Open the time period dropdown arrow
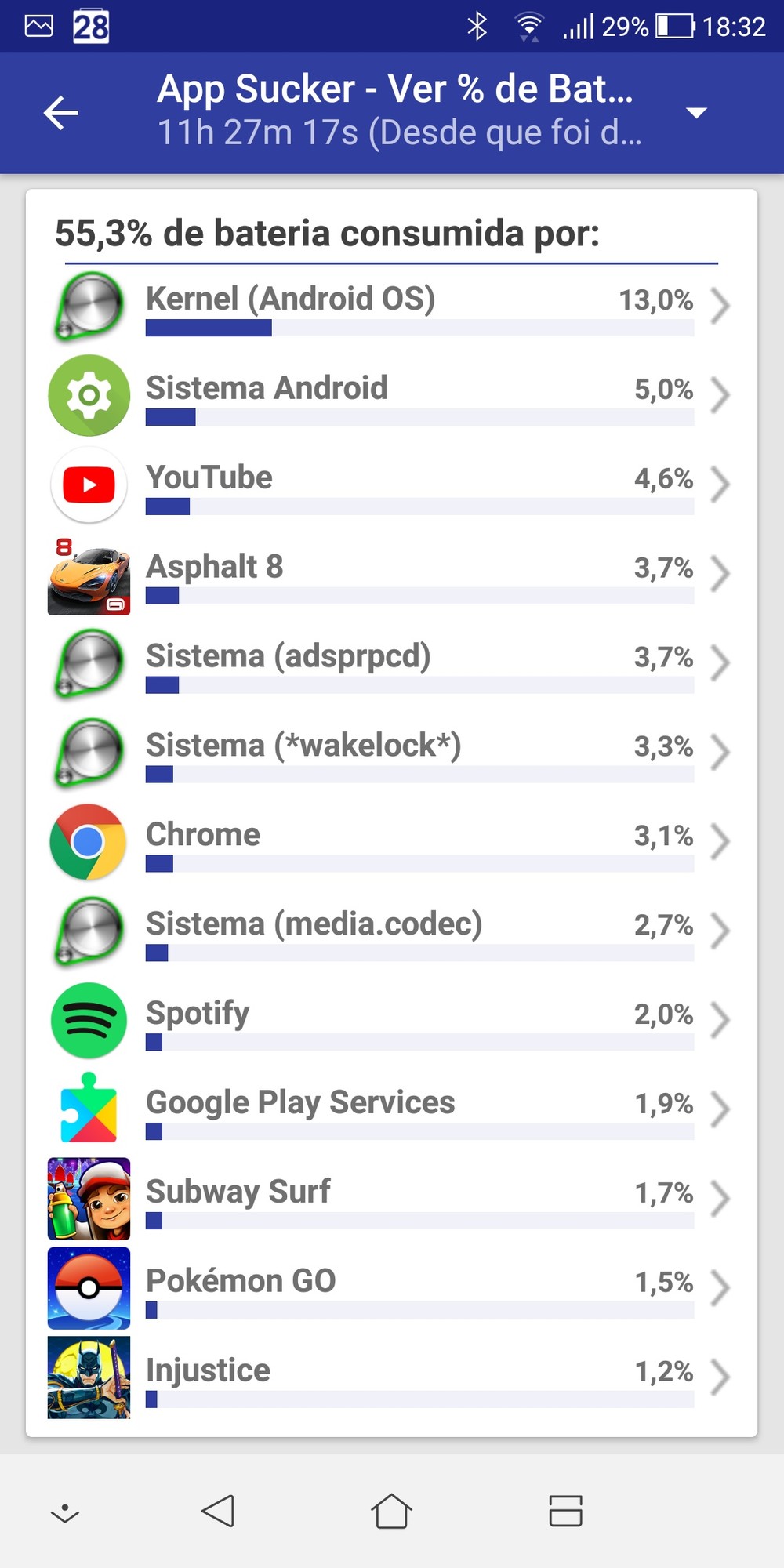784x1568 pixels. (696, 113)
